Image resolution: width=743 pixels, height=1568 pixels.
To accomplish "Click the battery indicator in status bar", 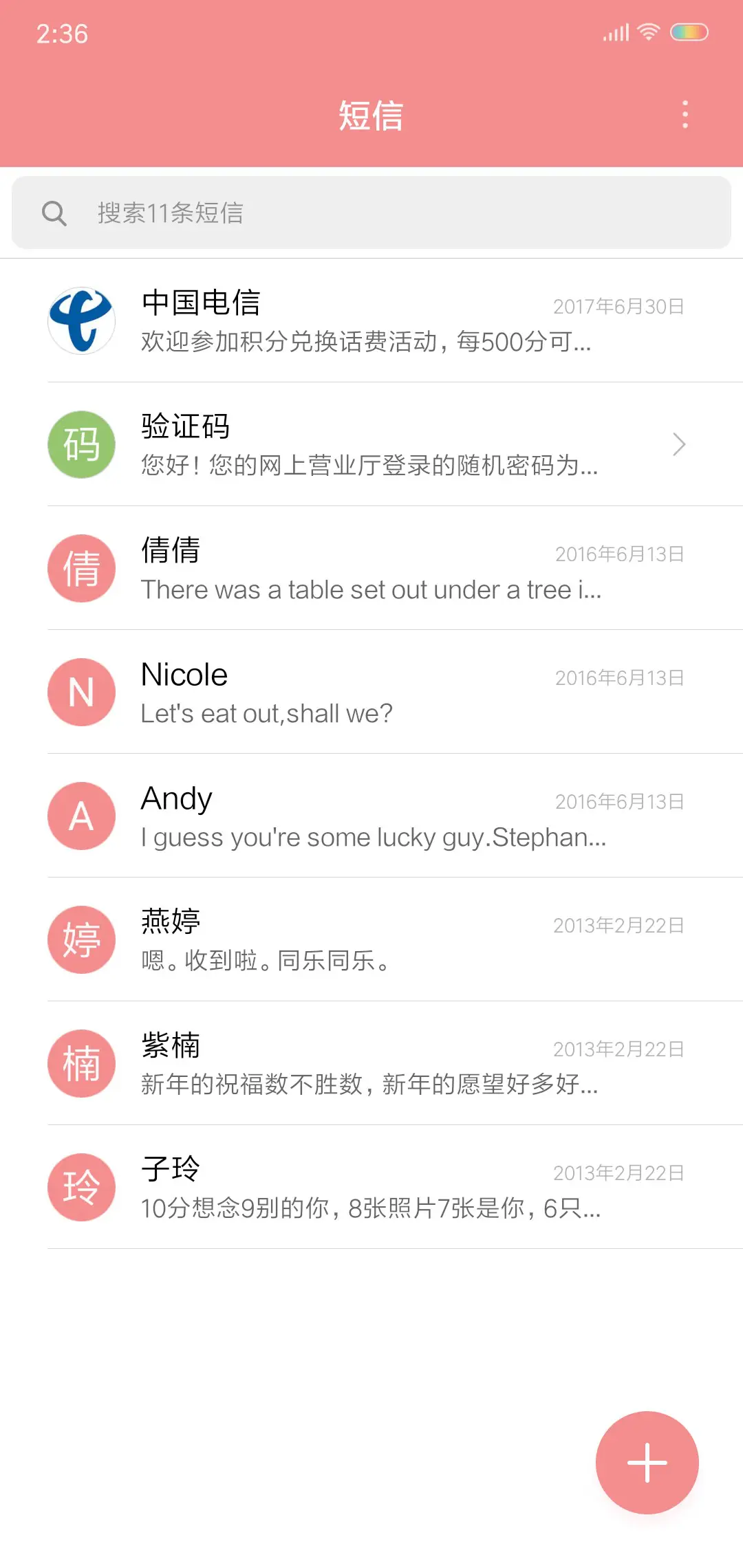I will point(689,32).
